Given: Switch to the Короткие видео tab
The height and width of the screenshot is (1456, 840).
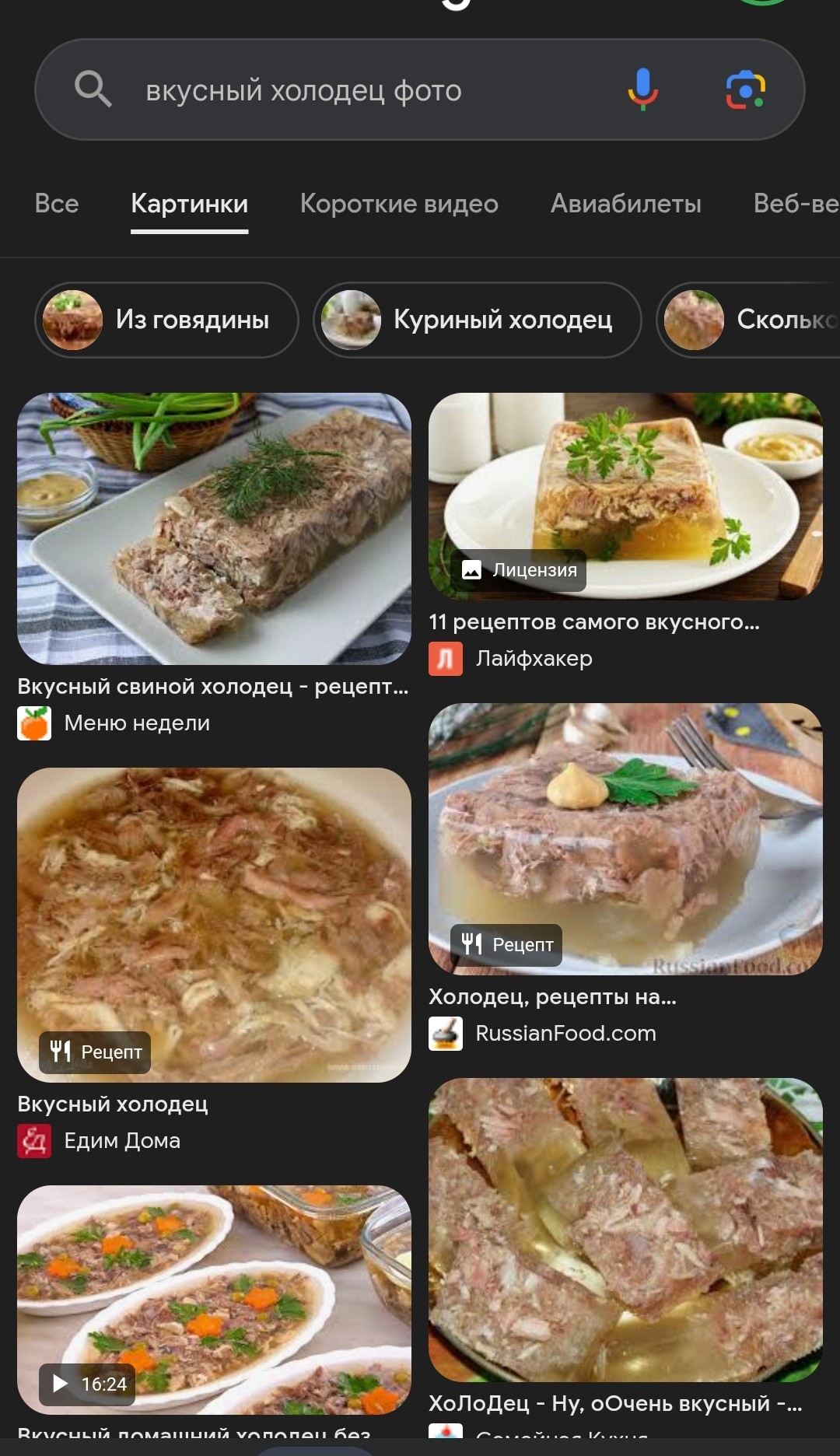Looking at the screenshot, I should coord(399,204).
